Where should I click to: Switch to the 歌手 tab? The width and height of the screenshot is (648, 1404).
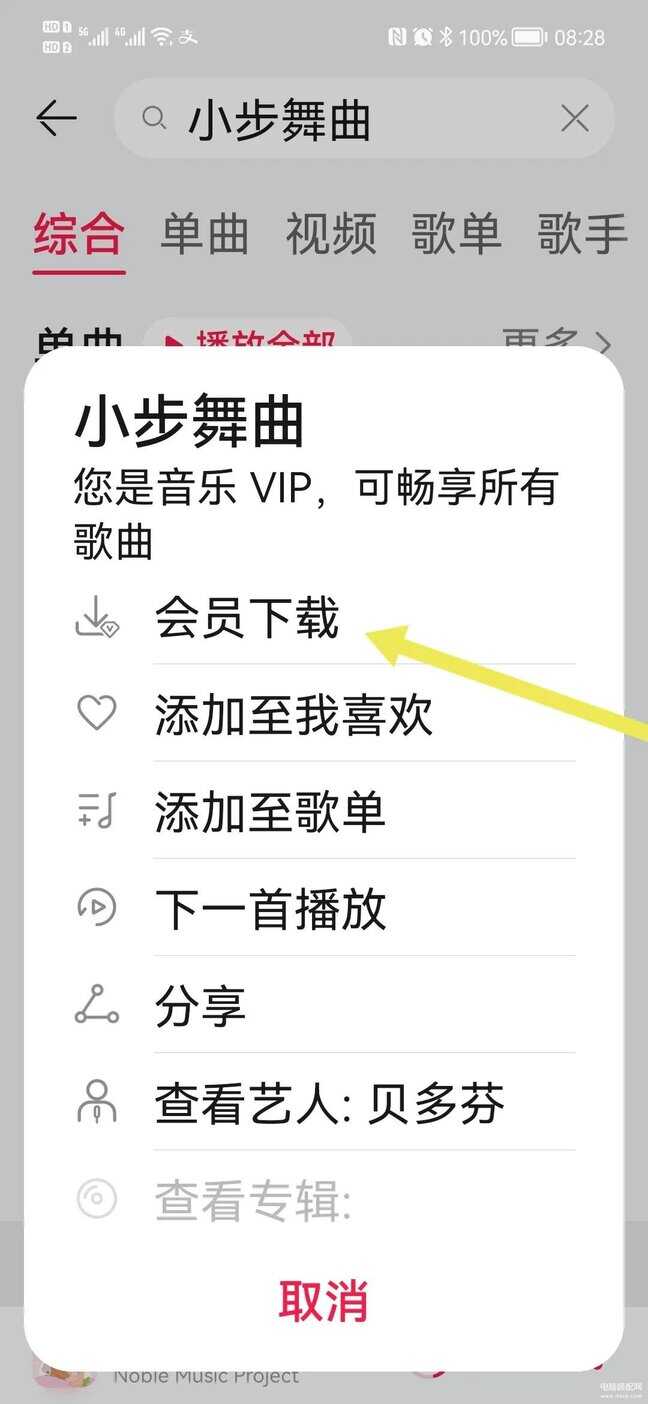pos(582,235)
